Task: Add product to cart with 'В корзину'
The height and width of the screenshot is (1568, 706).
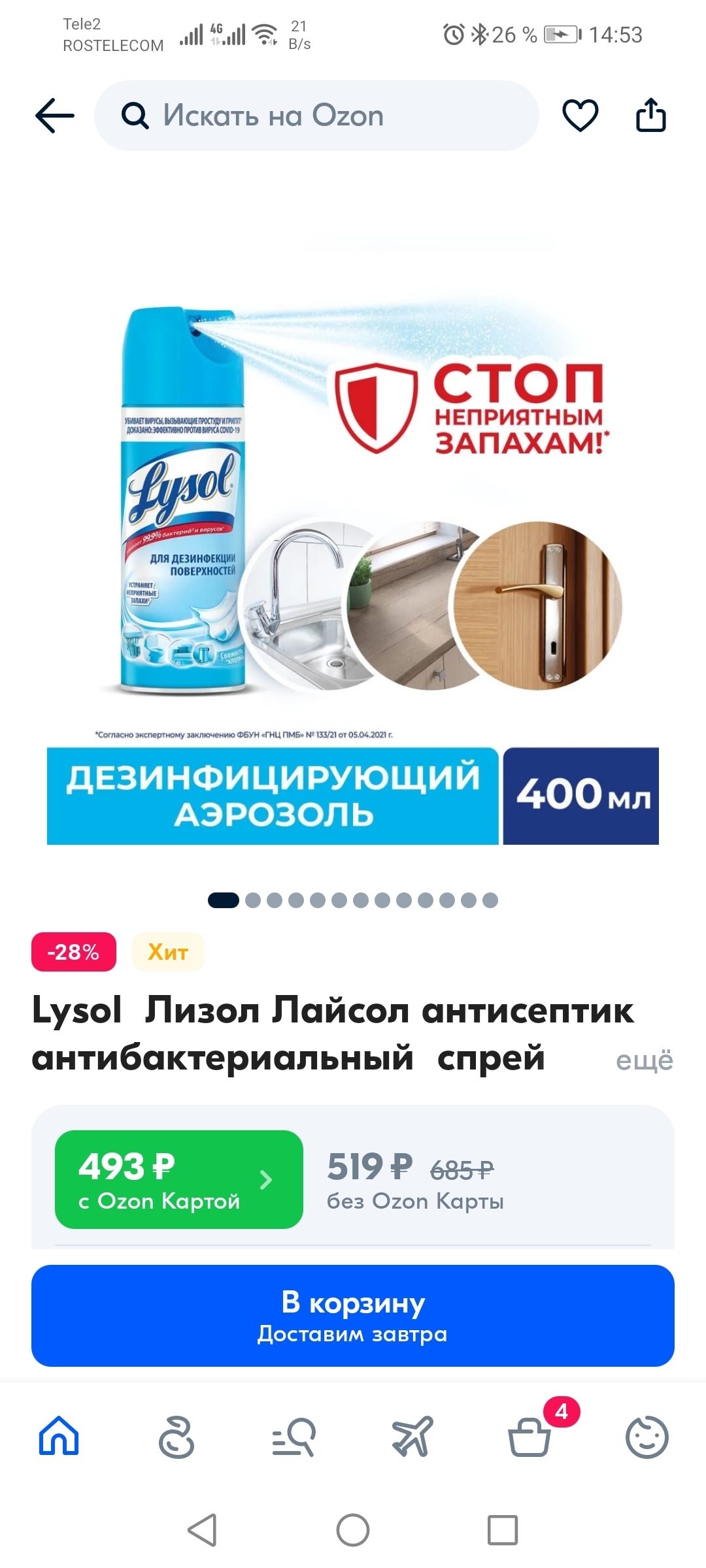Action: pyautogui.click(x=353, y=1316)
